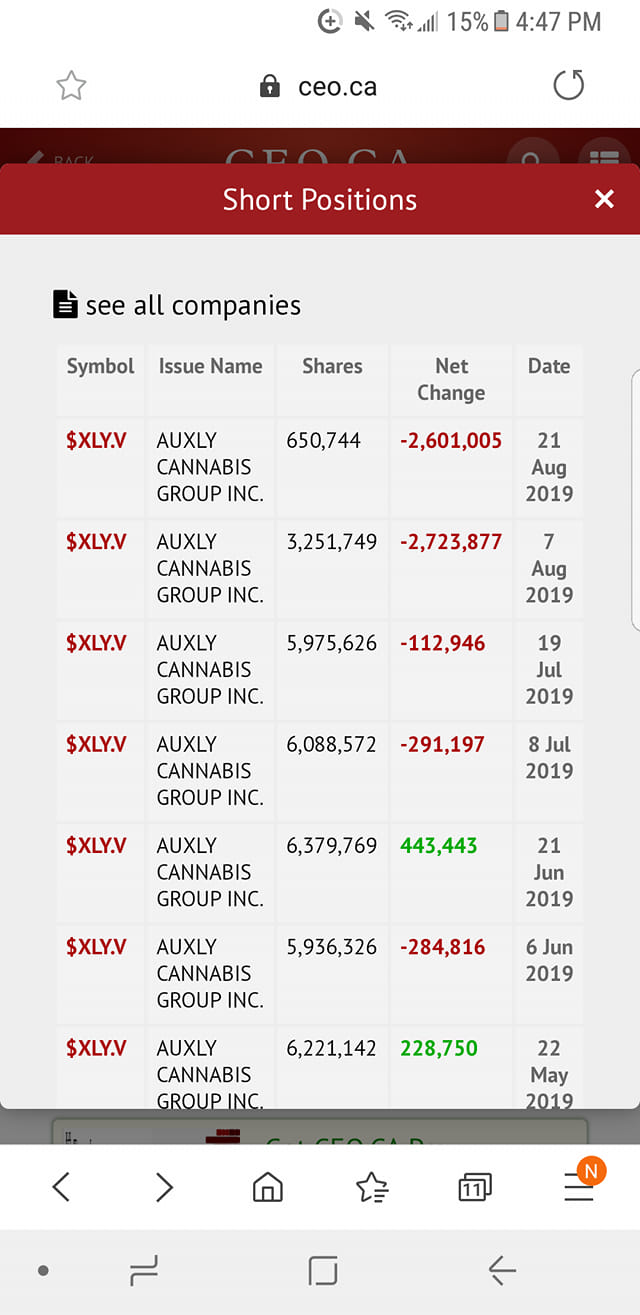
Task: Open $XLY.V symbol in the 21 Aug 2019 row
Action: pos(96,440)
